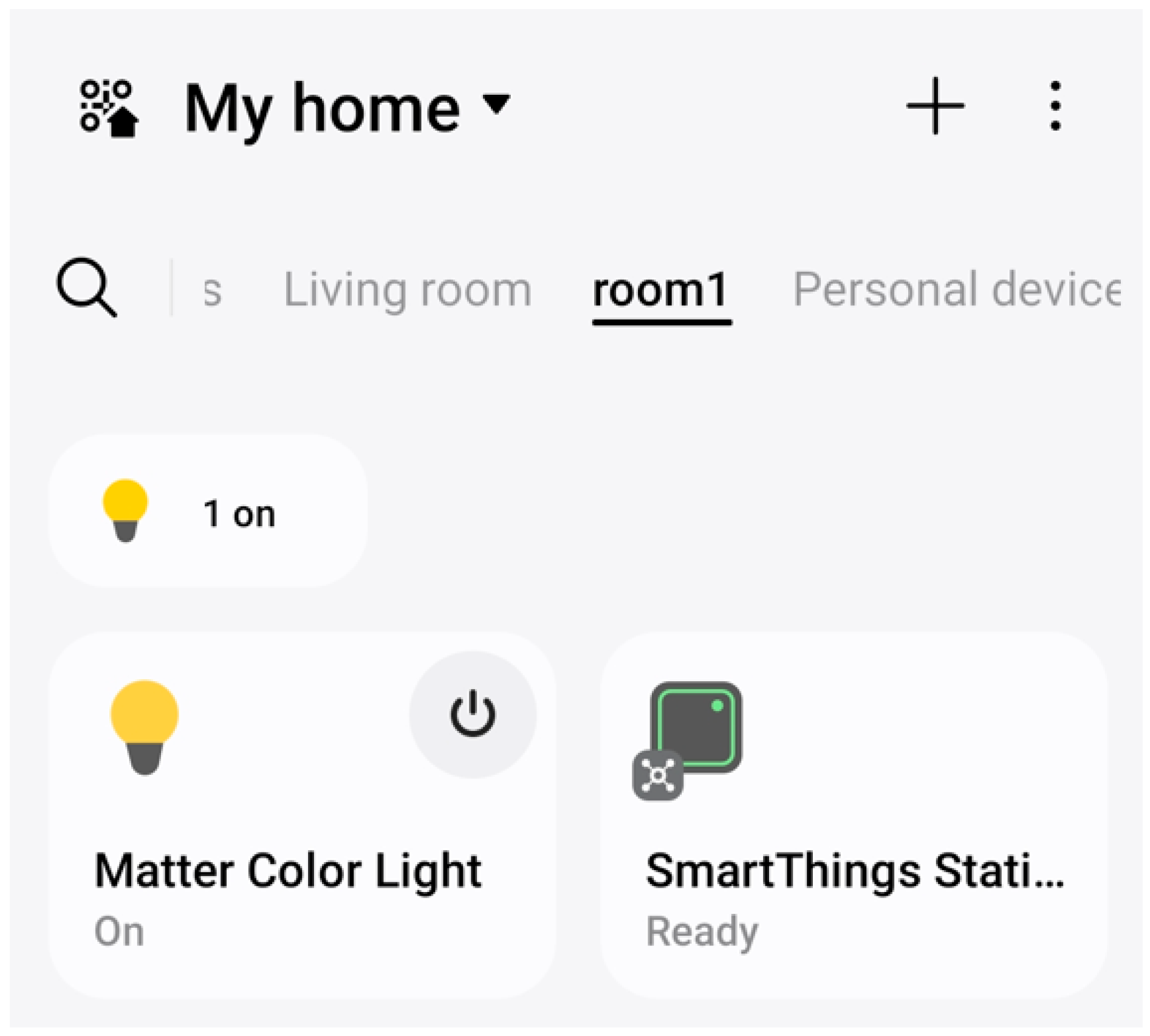Switch to the Personal devices tab
Image resolution: width=1150 pixels, height=1036 pixels.
[x=956, y=290]
